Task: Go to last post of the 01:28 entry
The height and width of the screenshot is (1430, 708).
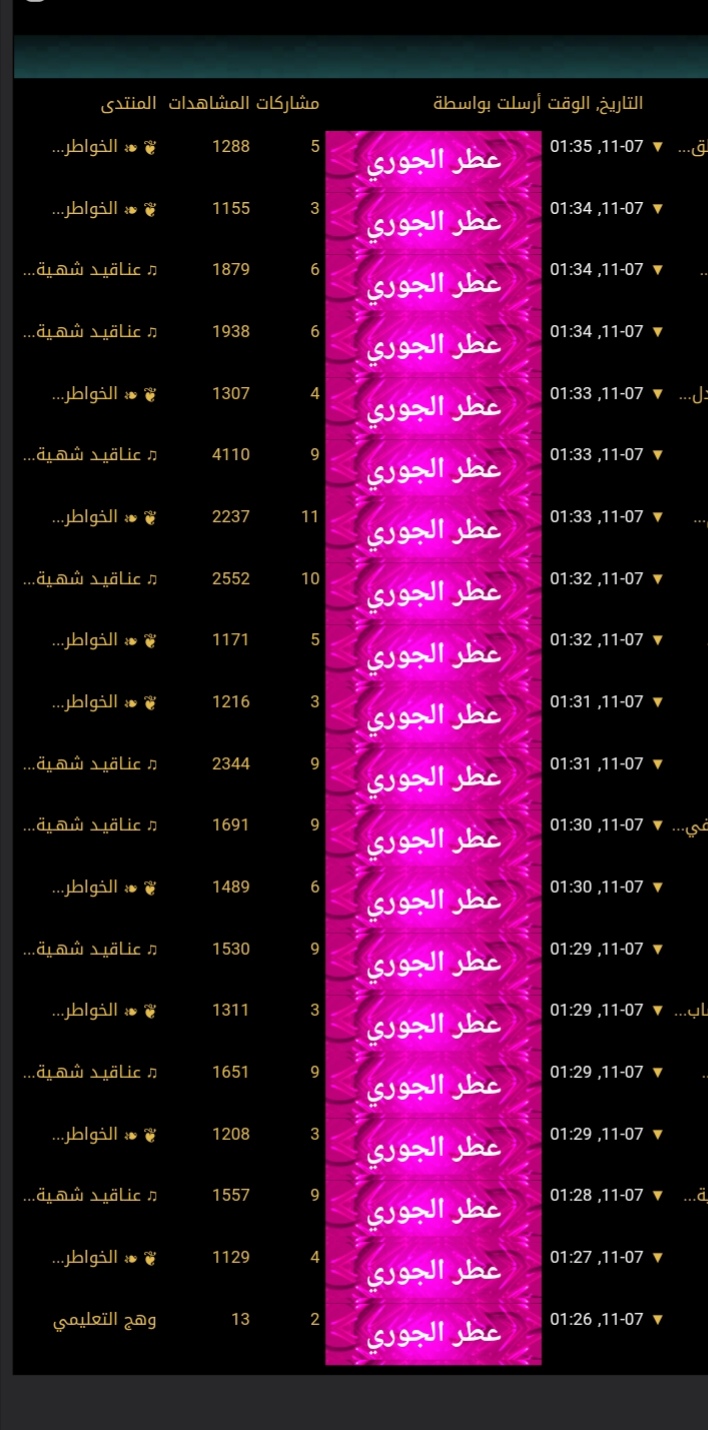Action: (x=657, y=1195)
